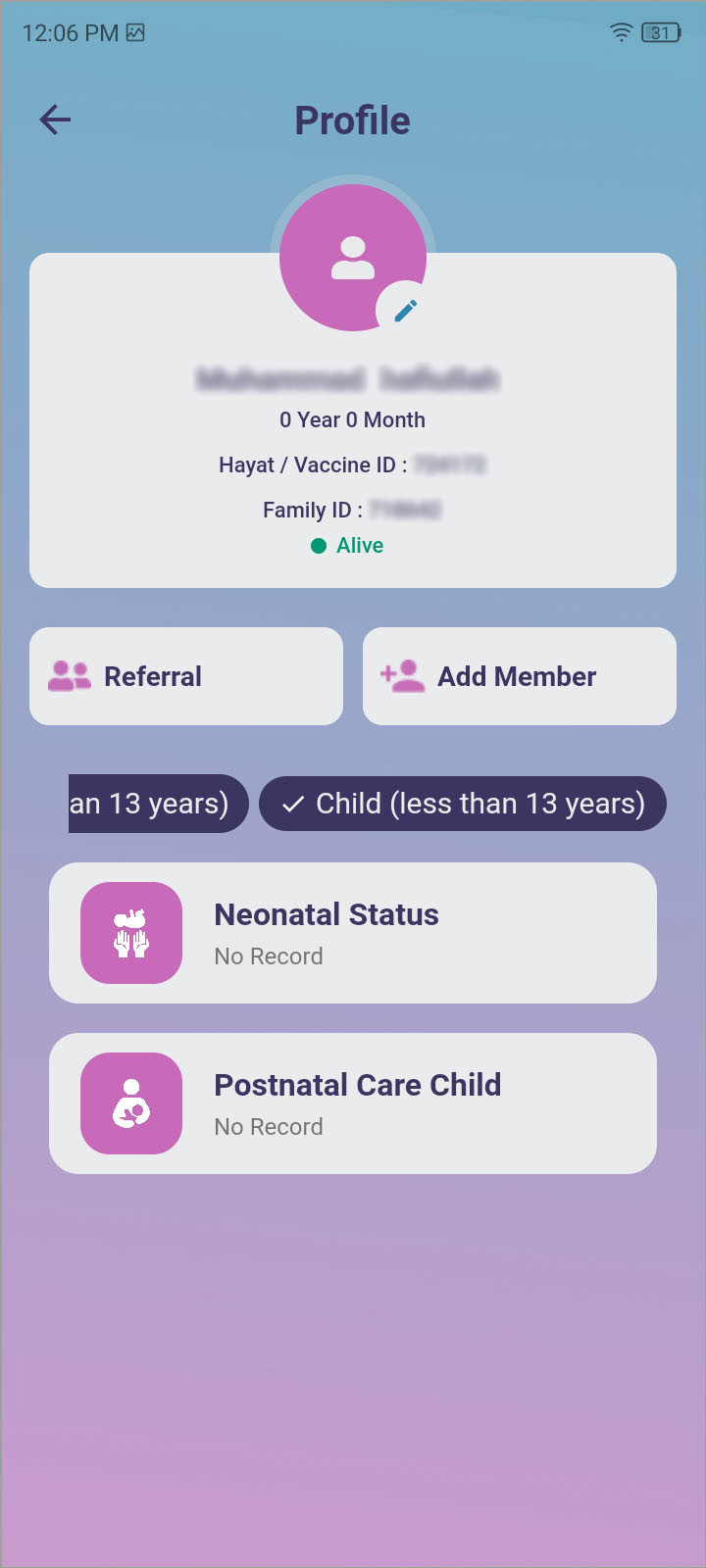Image resolution: width=706 pixels, height=1568 pixels.
Task: Tap the Wi-Fi icon in status bar
Action: (620, 31)
